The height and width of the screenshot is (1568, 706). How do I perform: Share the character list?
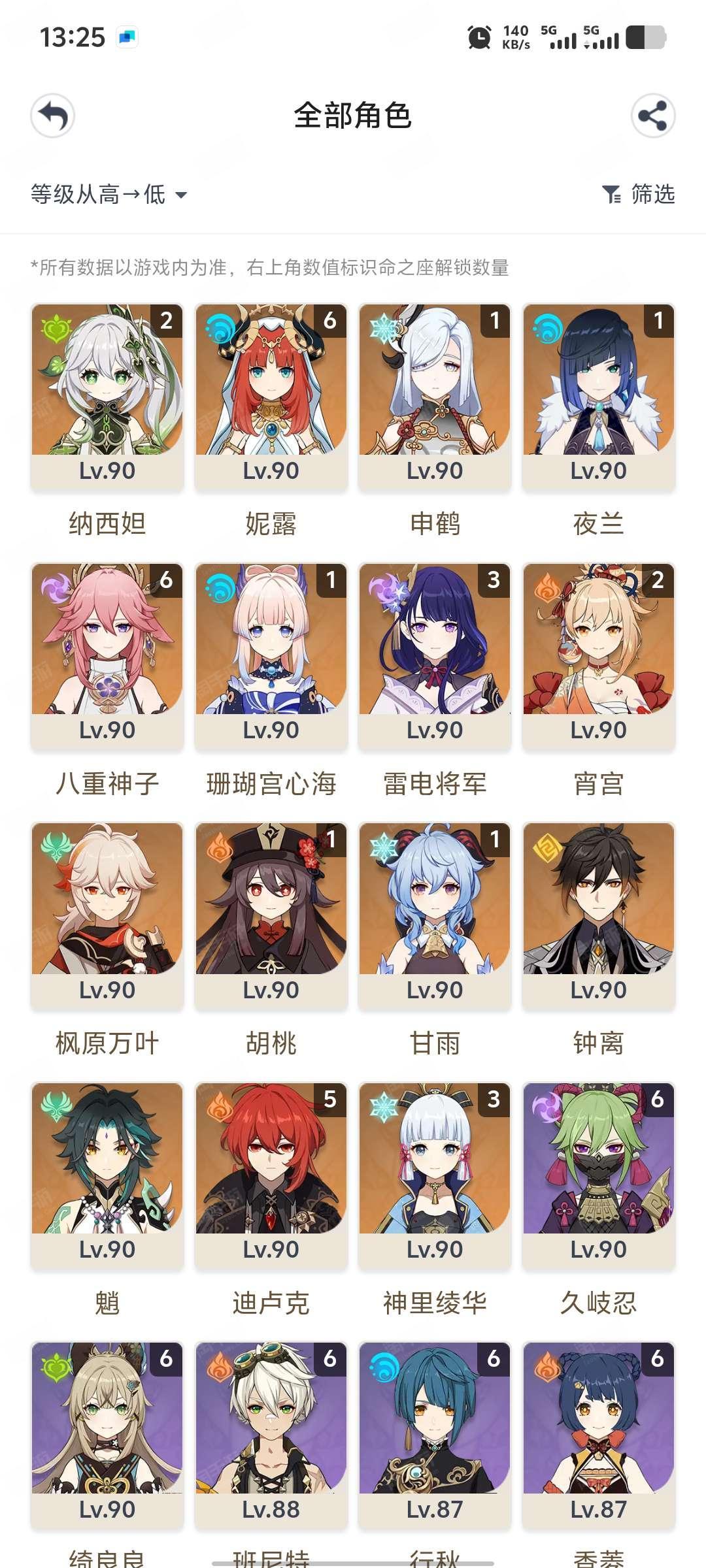[x=652, y=116]
